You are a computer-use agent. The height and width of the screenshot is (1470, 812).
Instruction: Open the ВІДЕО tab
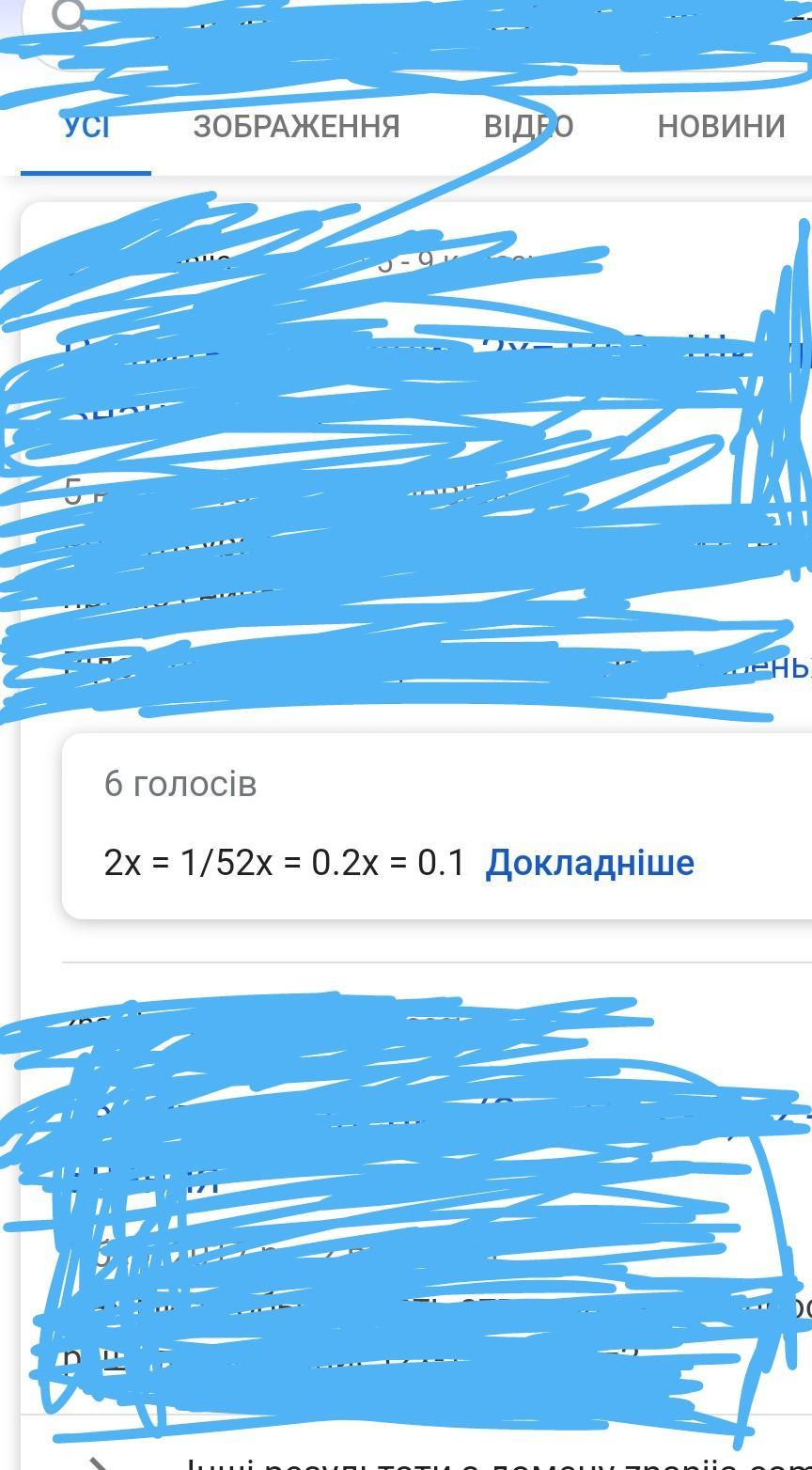tap(528, 126)
